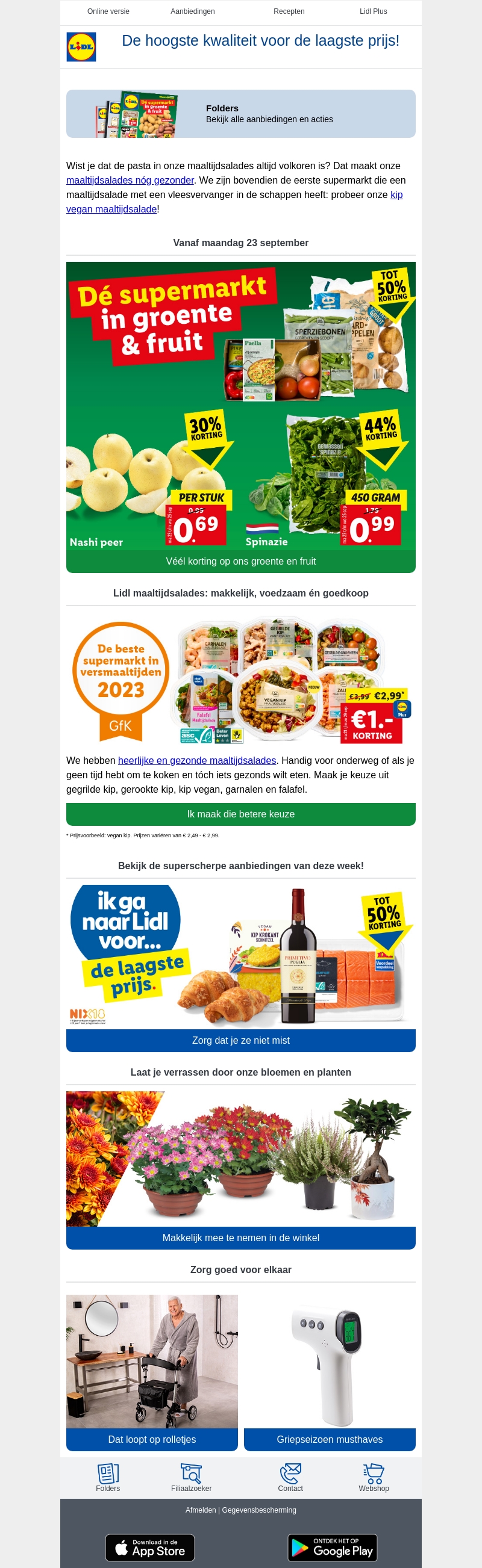Visit the Lidl Plus header link
This screenshot has height=1568, width=482.
[x=373, y=11]
